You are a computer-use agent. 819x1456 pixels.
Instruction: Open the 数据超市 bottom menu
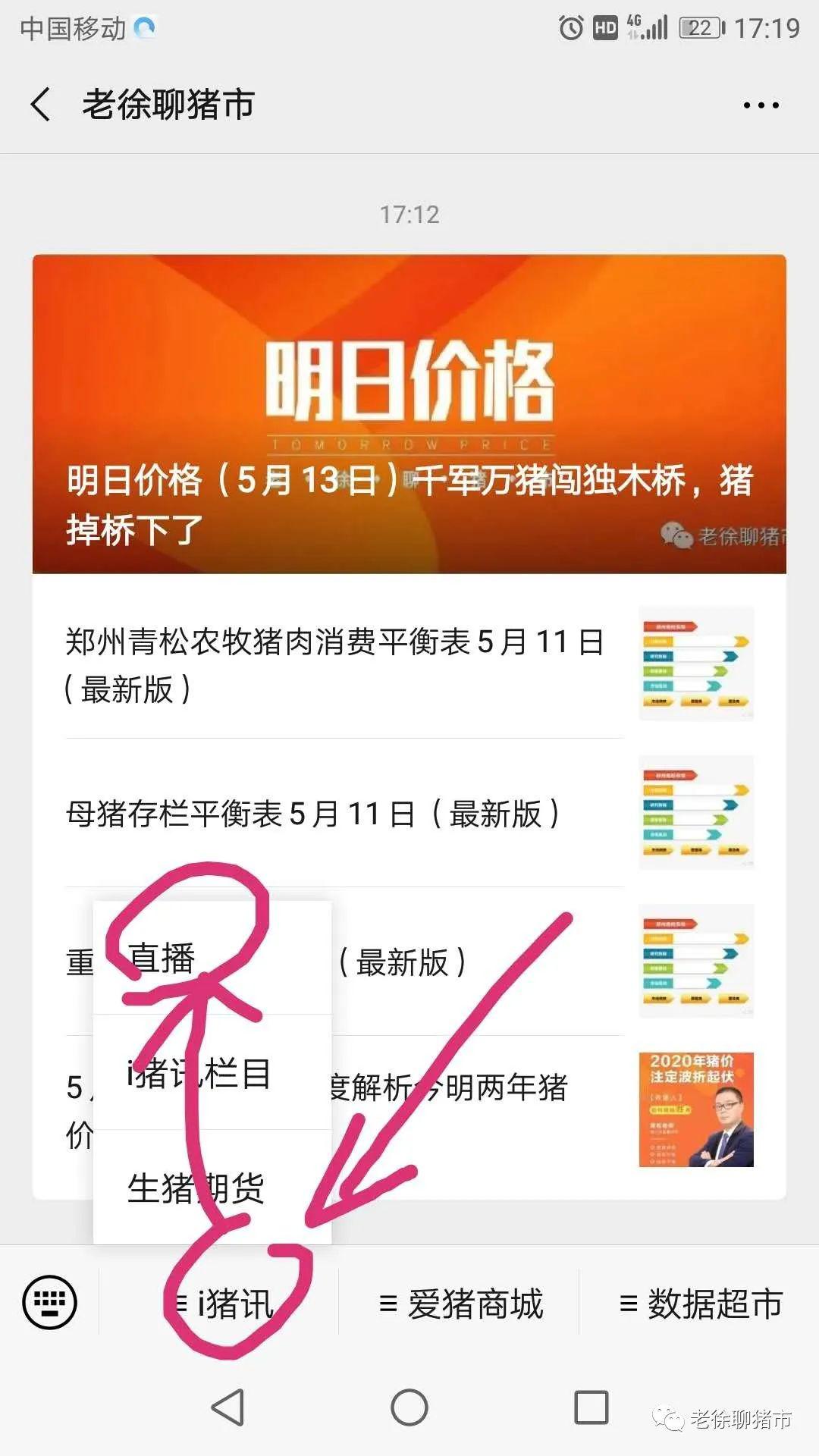click(701, 1304)
